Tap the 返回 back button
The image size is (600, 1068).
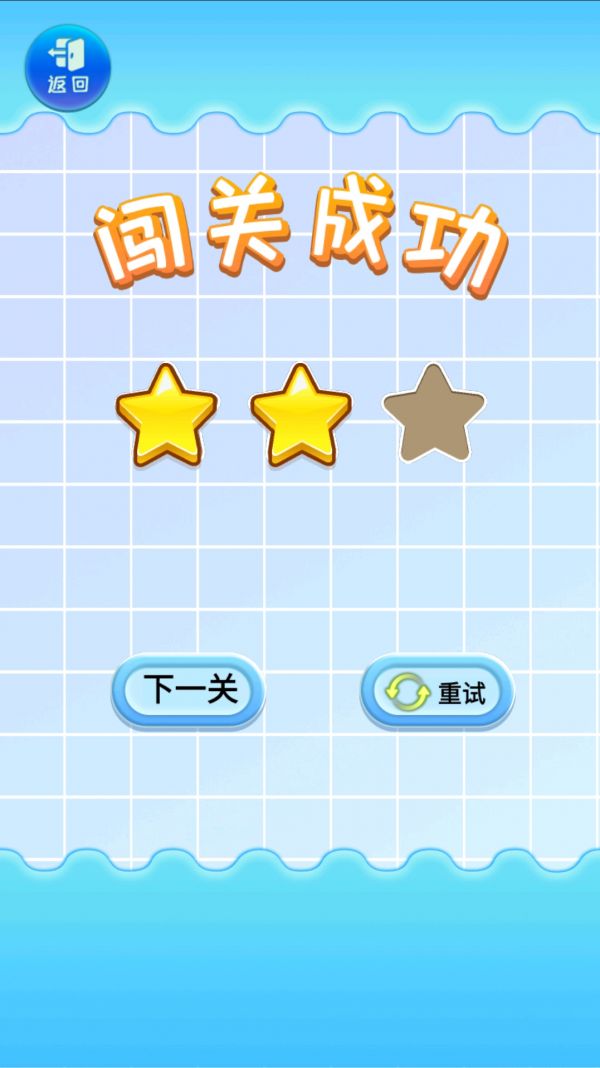point(67,66)
